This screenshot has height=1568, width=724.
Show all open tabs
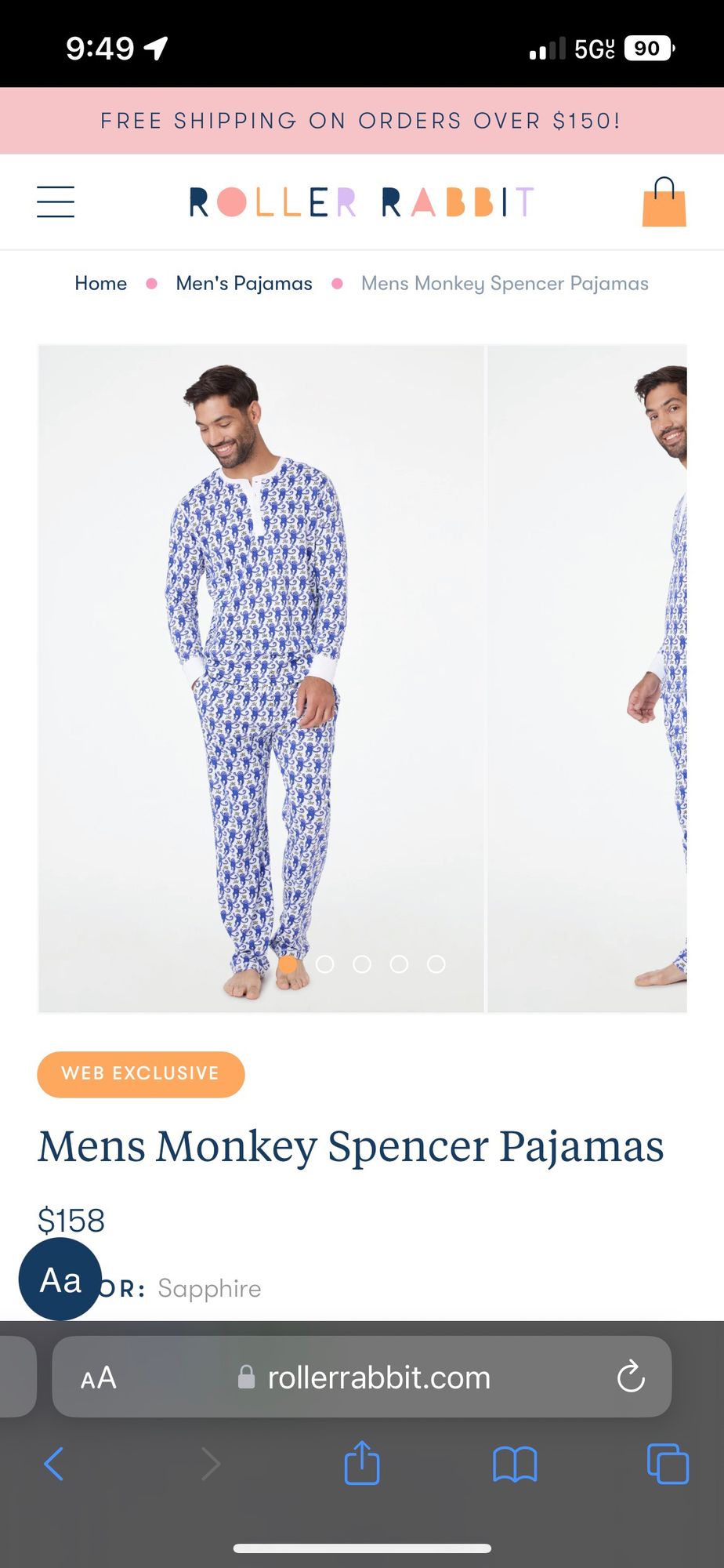click(668, 1464)
